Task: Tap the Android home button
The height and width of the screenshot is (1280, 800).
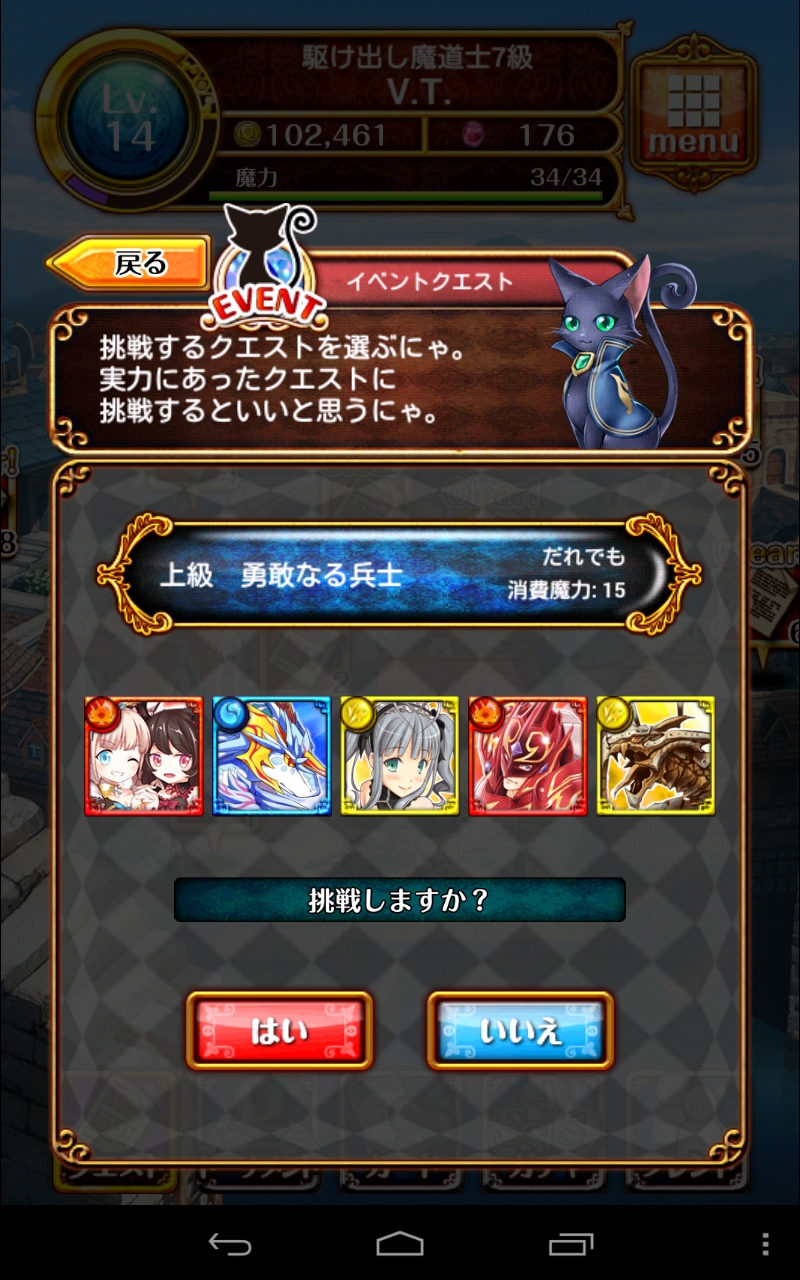Action: click(x=400, y=1244)
